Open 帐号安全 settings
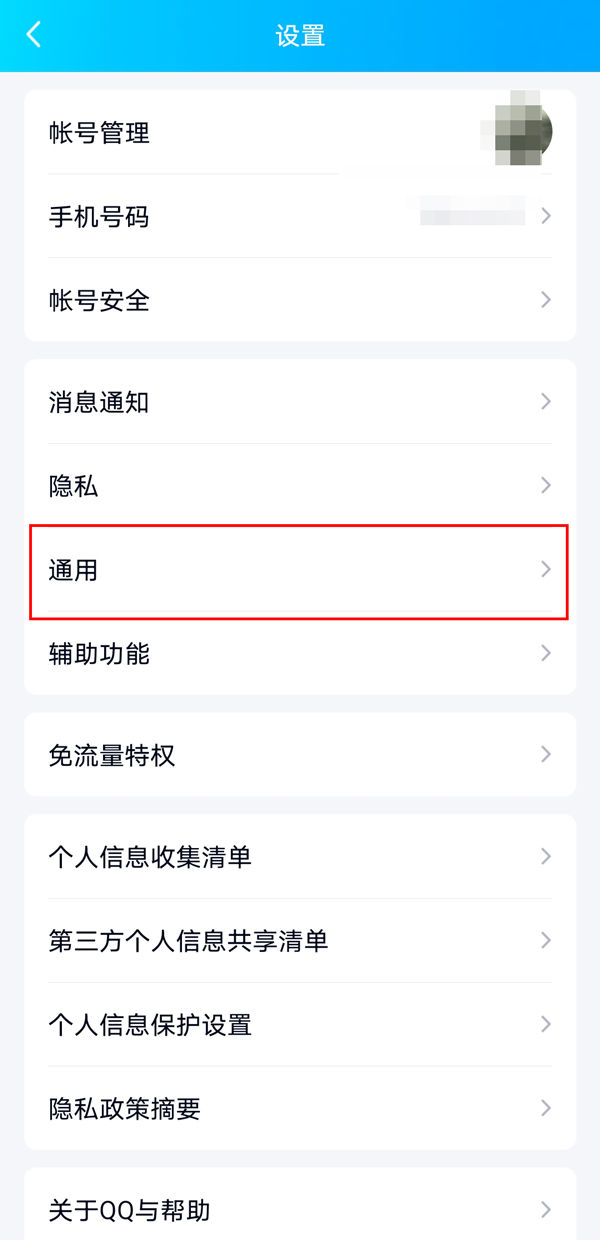 click(x=300, y=300)
